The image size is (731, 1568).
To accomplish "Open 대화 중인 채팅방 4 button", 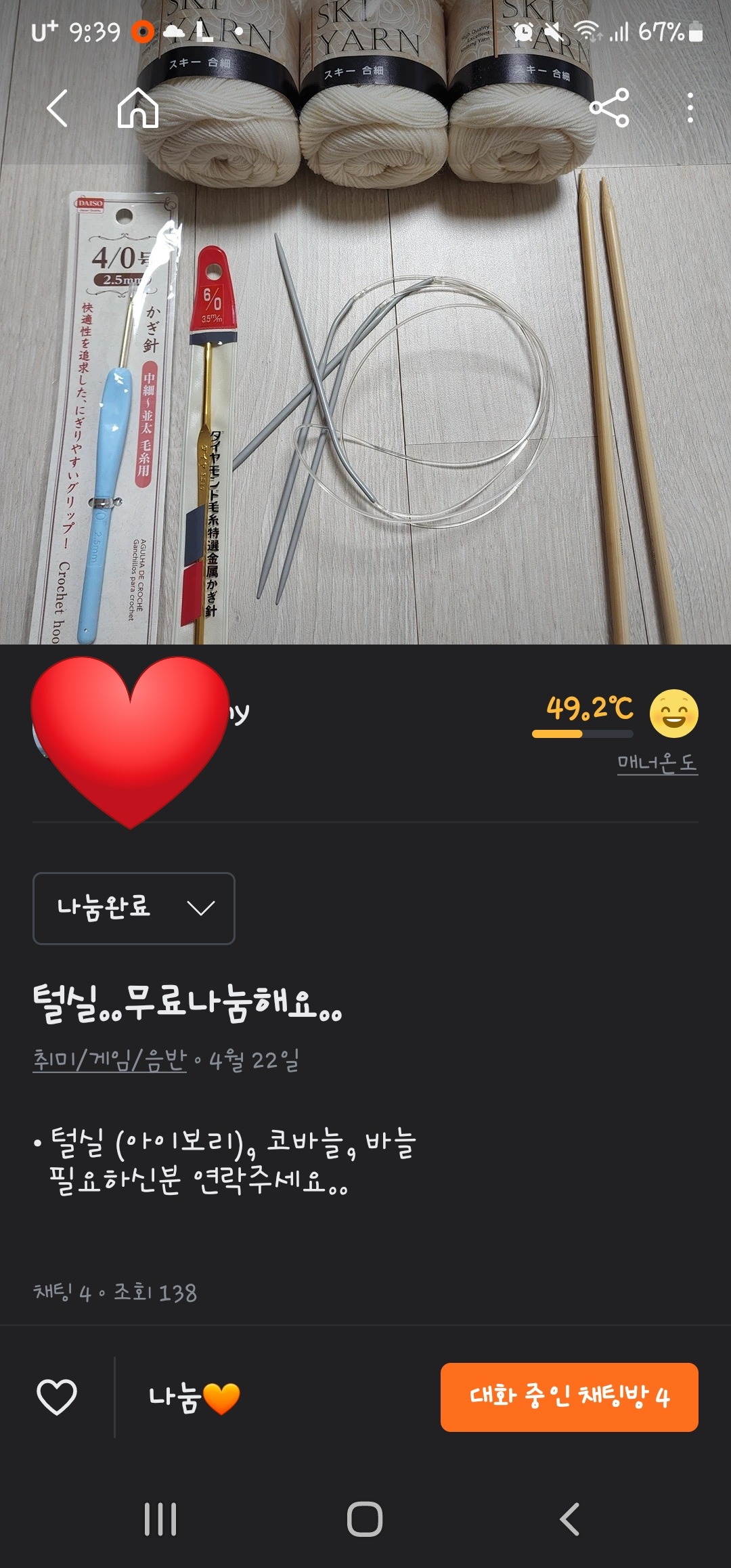I will 569,1397.
